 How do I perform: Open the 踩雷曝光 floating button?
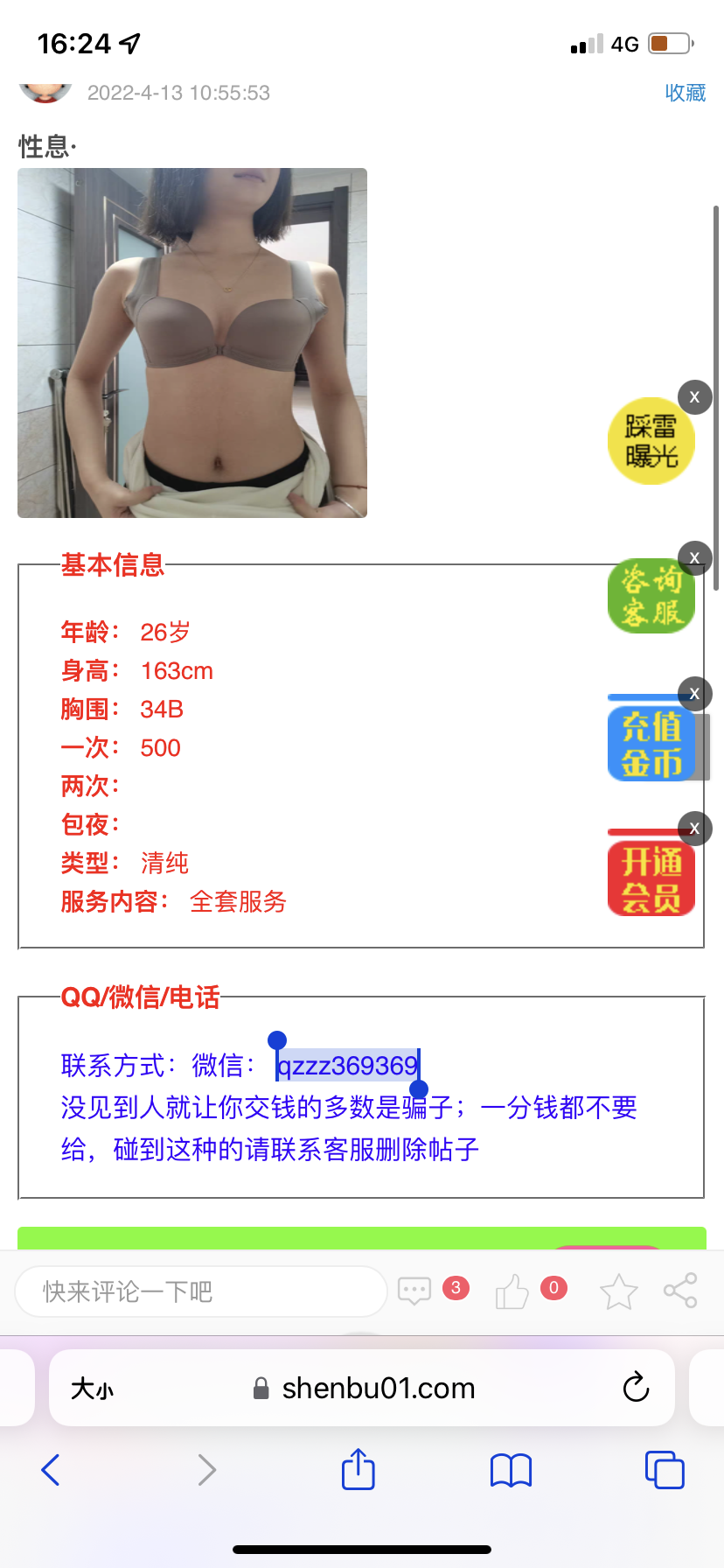pyautogui.click(x=651, y=442)
